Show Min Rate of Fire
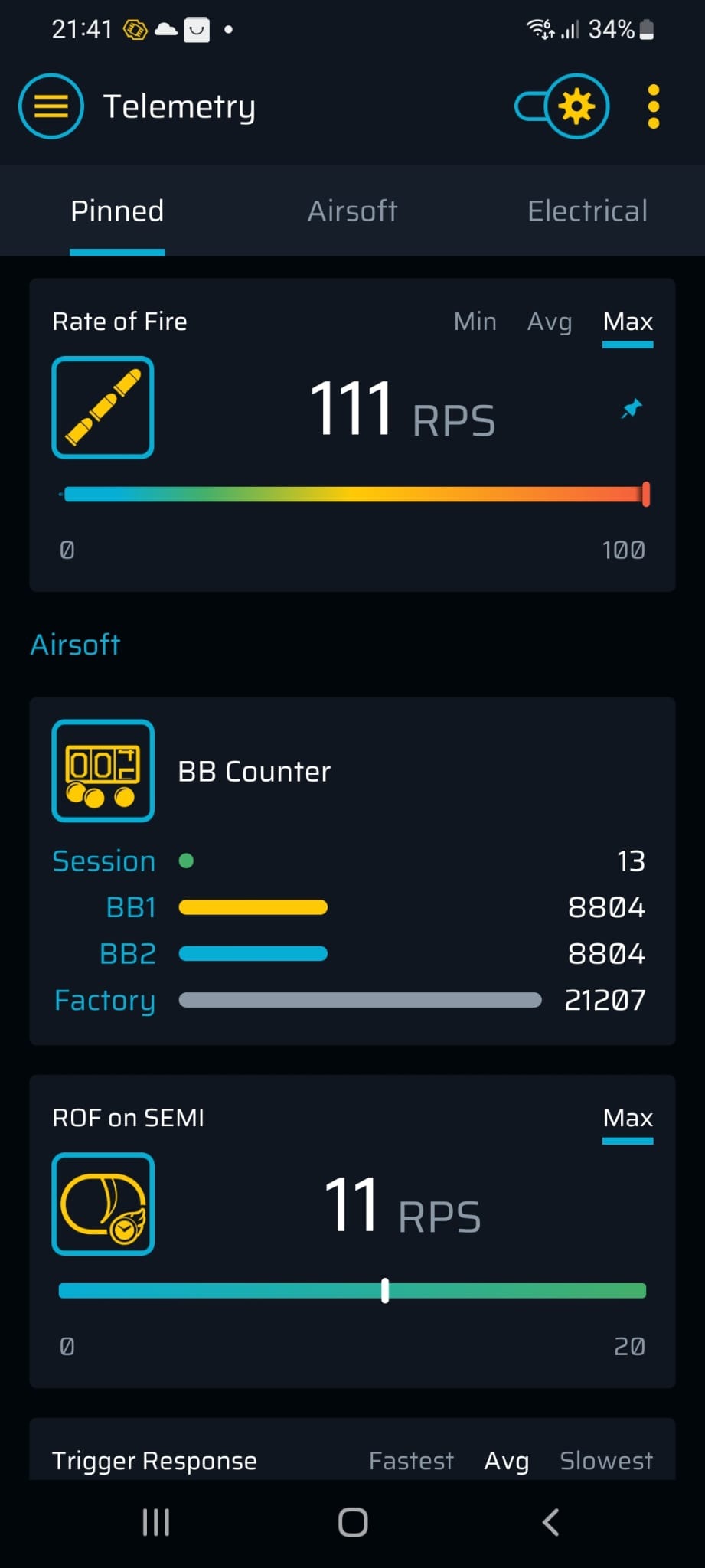 475,322
